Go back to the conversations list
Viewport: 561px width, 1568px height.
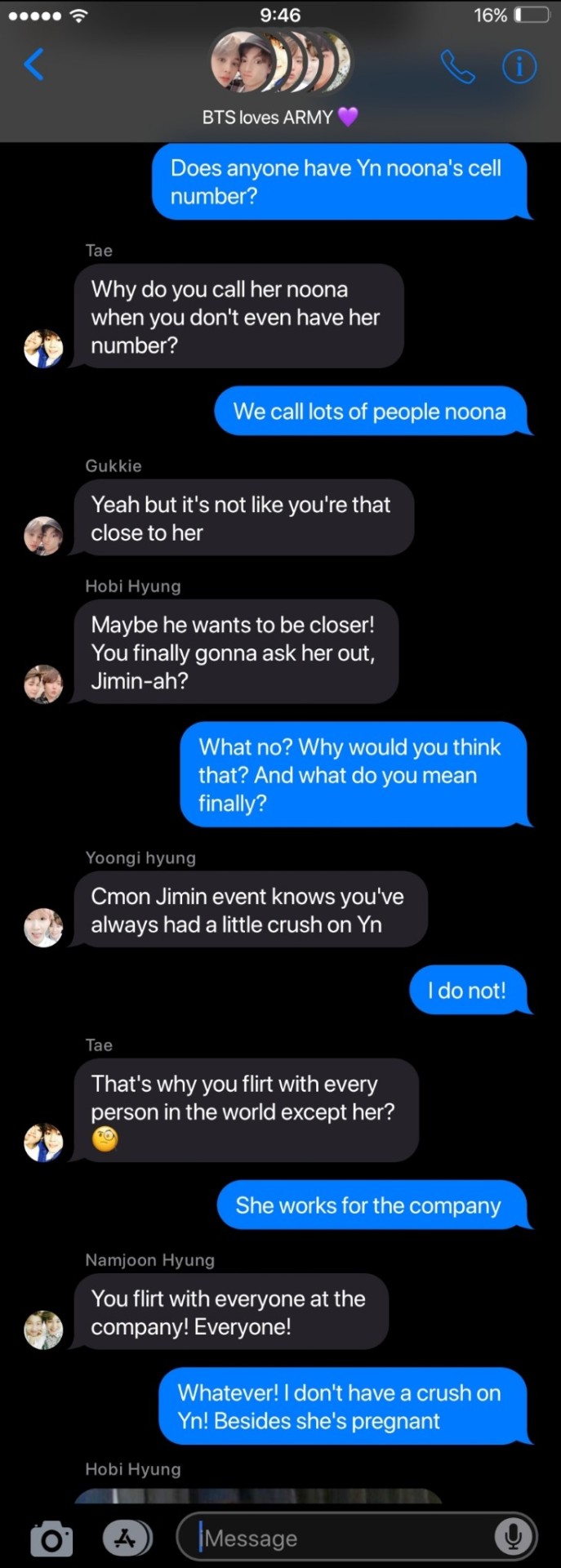coord(34,65)
